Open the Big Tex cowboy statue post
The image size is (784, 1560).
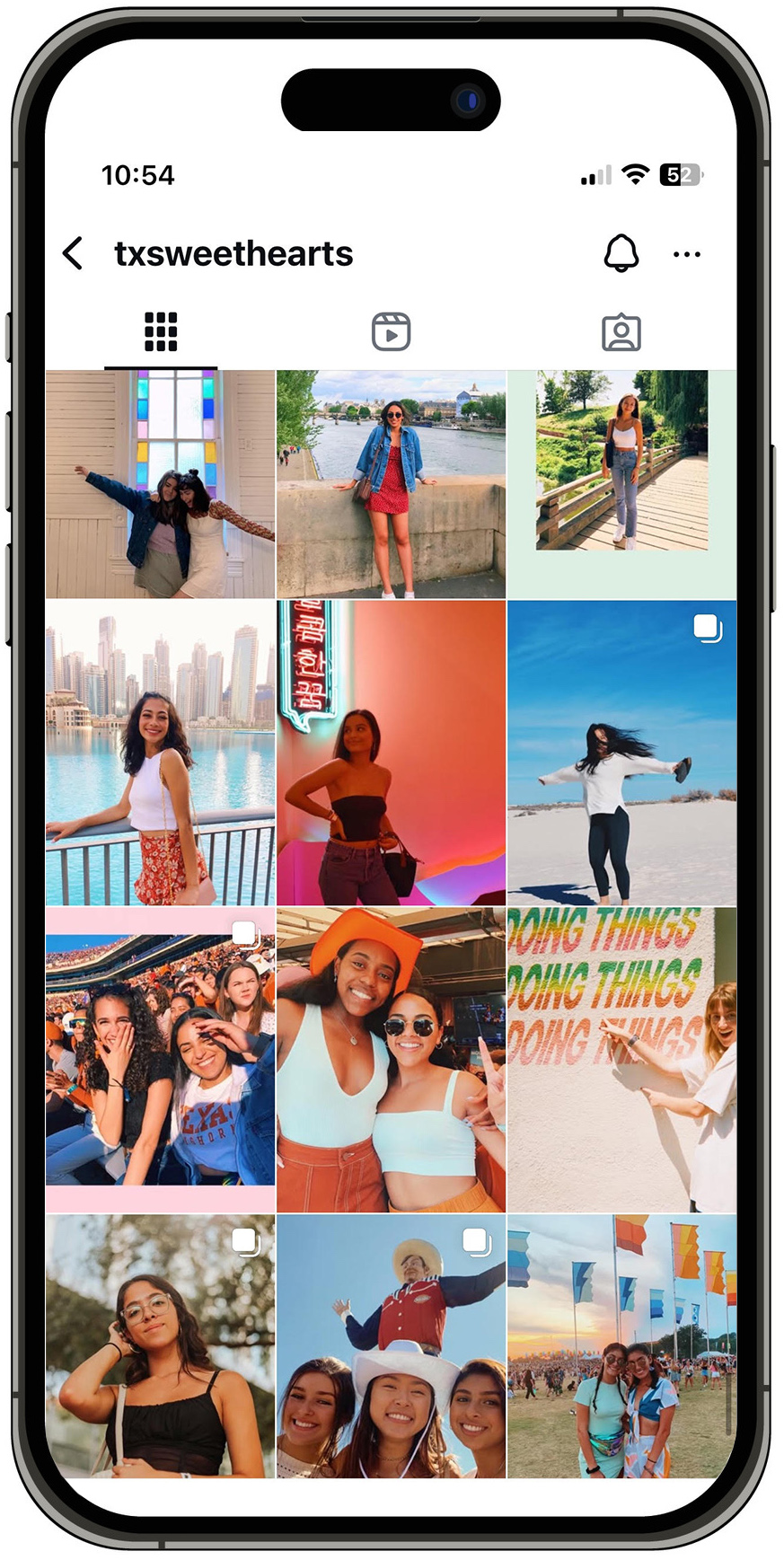click(391, 1345)
